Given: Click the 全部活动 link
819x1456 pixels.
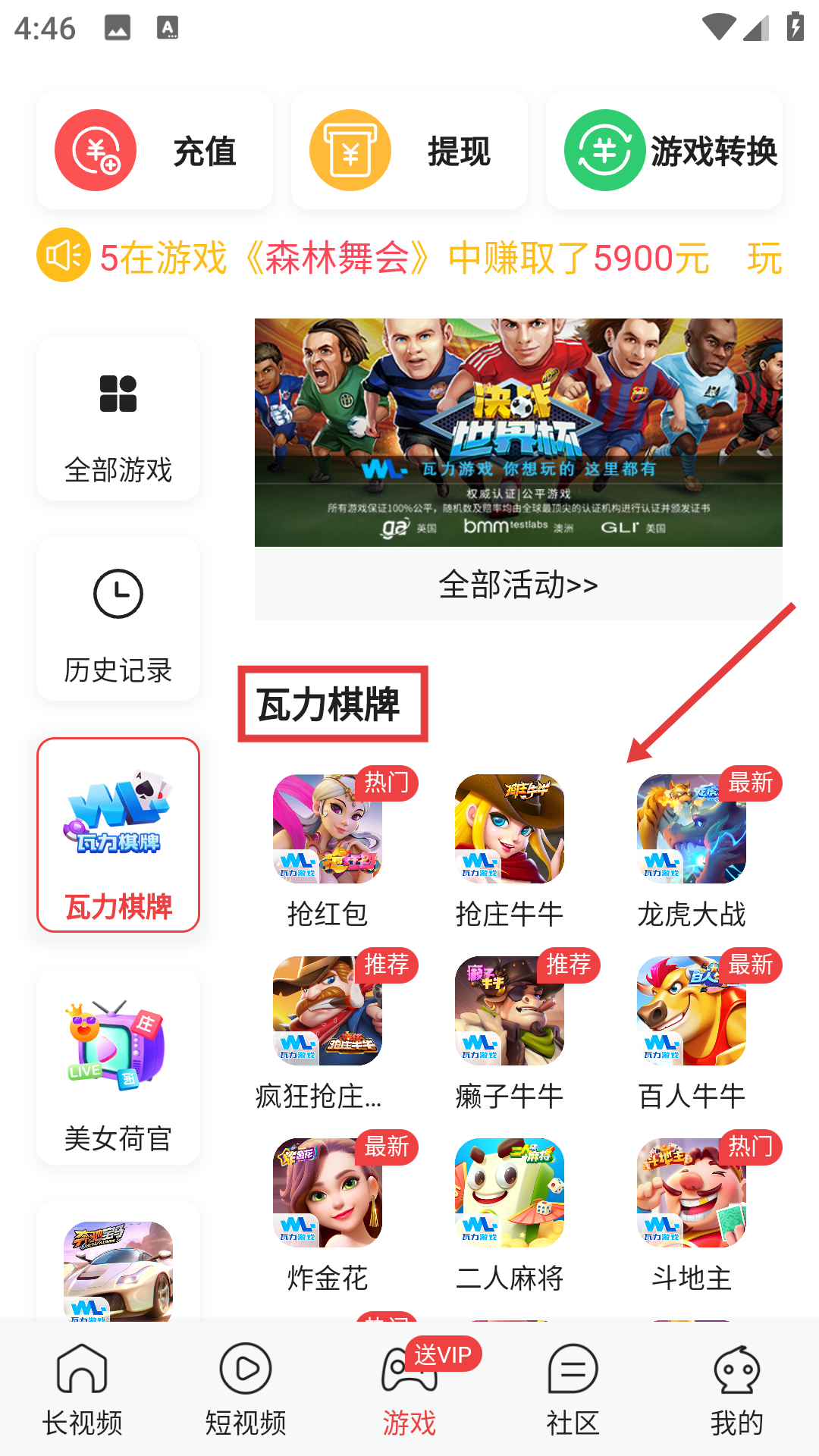Looking at the screenshot, I should (519, 585).
